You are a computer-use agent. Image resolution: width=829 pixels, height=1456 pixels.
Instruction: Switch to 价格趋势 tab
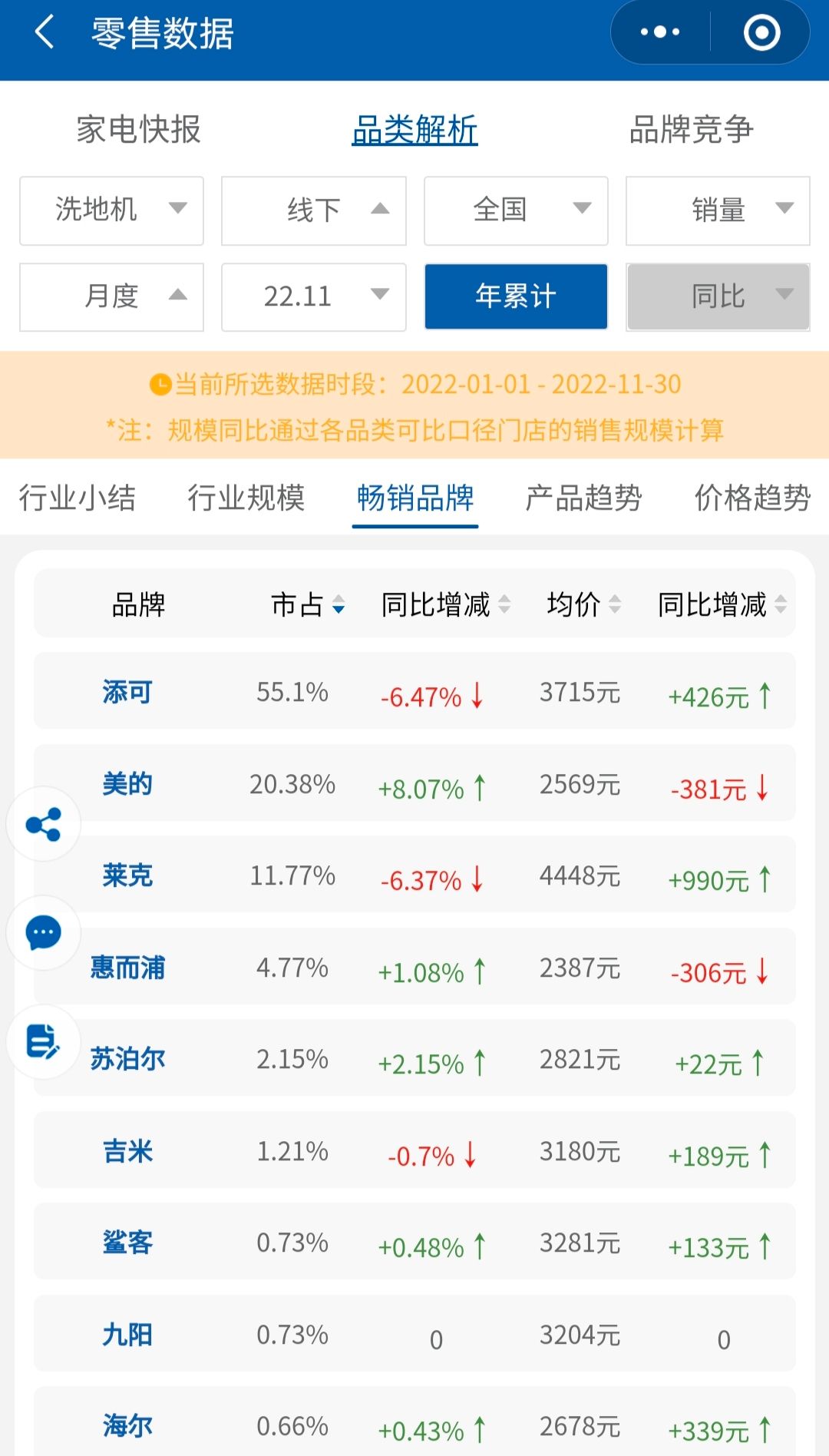click(752, 498)
